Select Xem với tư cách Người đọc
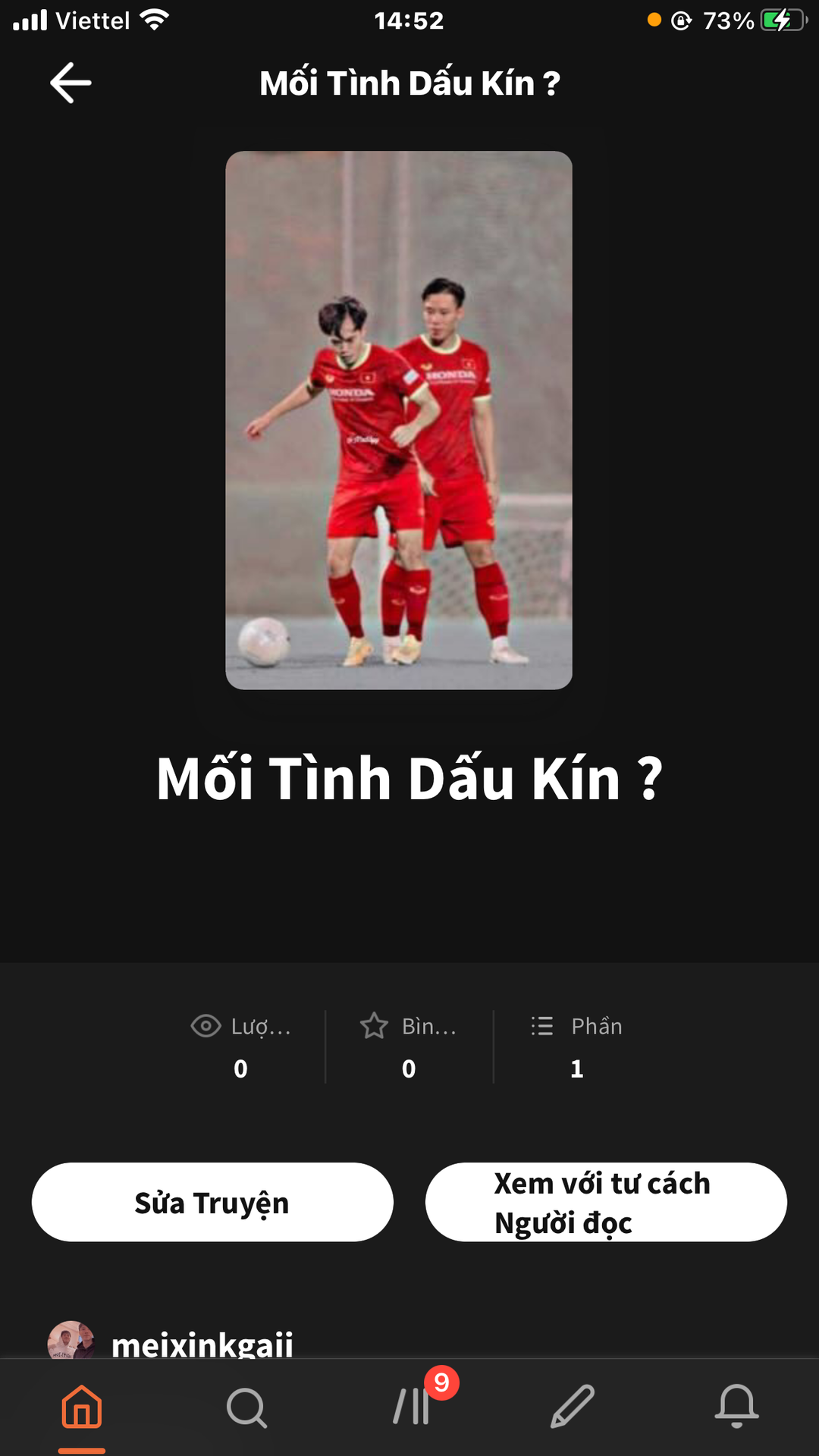The height and width of the screenshot is (1456, 819). click(x=606, y=1202)
